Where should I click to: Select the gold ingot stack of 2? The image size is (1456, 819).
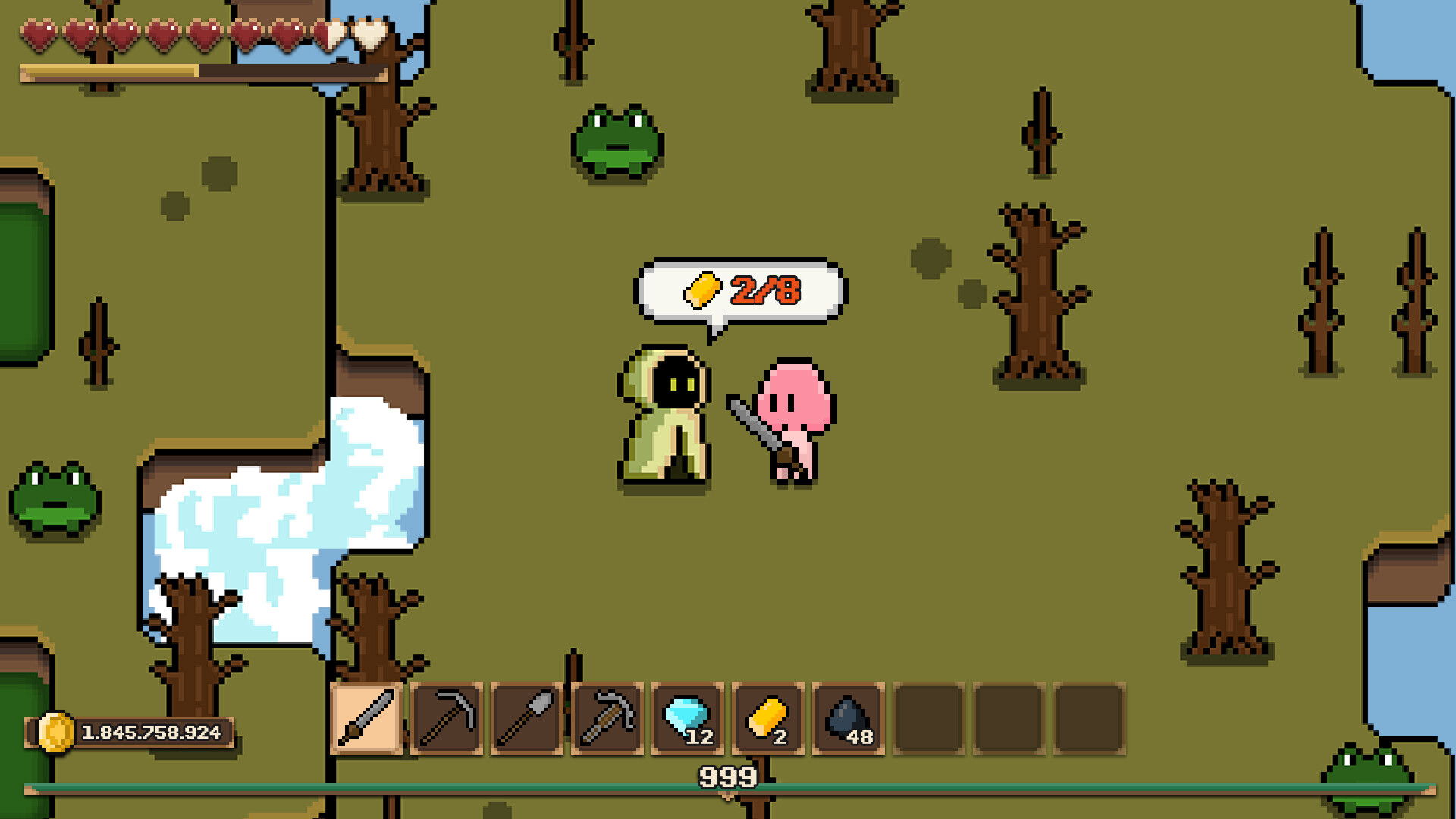[768, 718]
